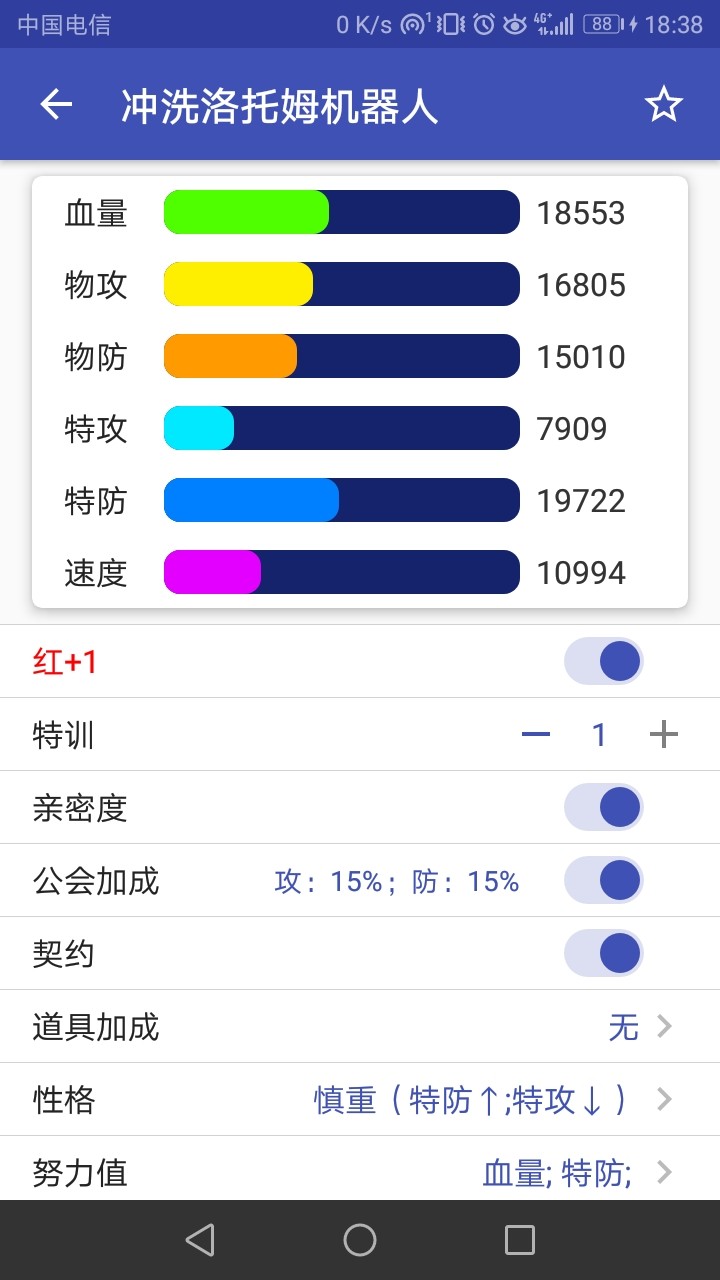Change the 性格 nature setting

pos(360,1100)
